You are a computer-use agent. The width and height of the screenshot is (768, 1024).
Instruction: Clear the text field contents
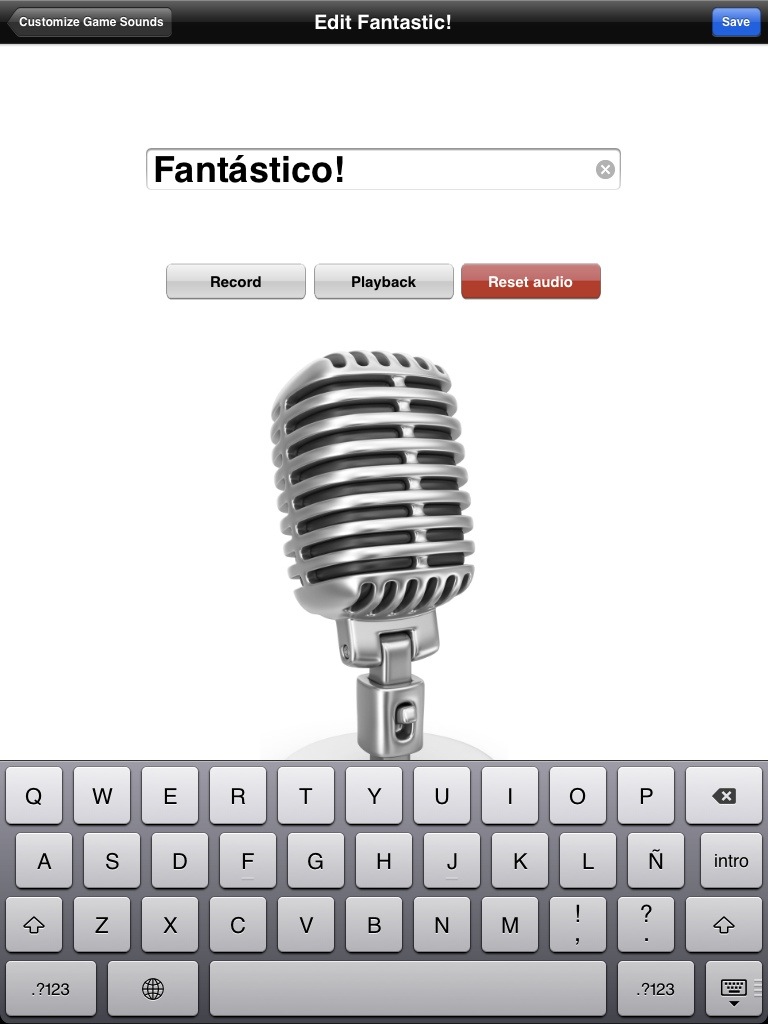coord(605,169)
